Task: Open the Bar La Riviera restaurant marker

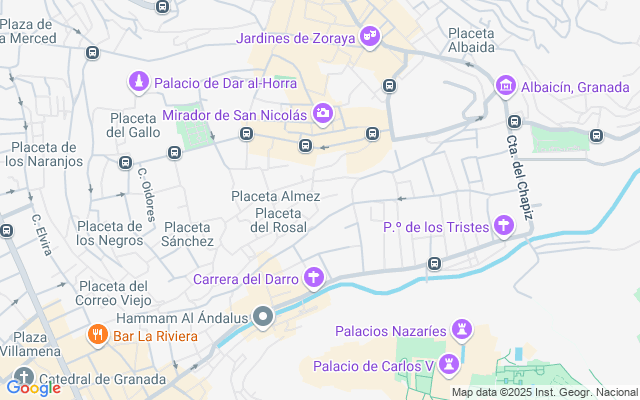Action: 97,334
